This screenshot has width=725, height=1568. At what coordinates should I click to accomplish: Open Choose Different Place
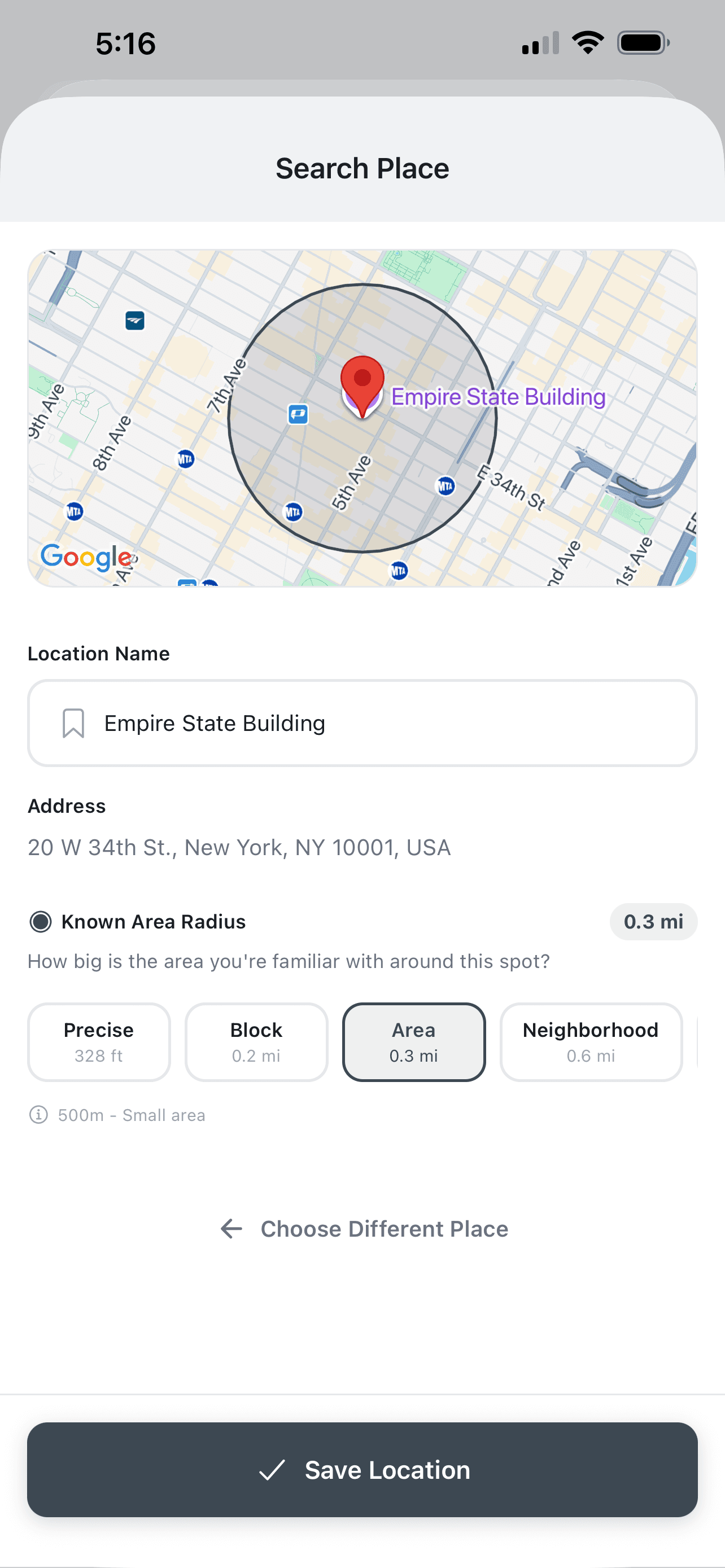tap(385, 1228)
